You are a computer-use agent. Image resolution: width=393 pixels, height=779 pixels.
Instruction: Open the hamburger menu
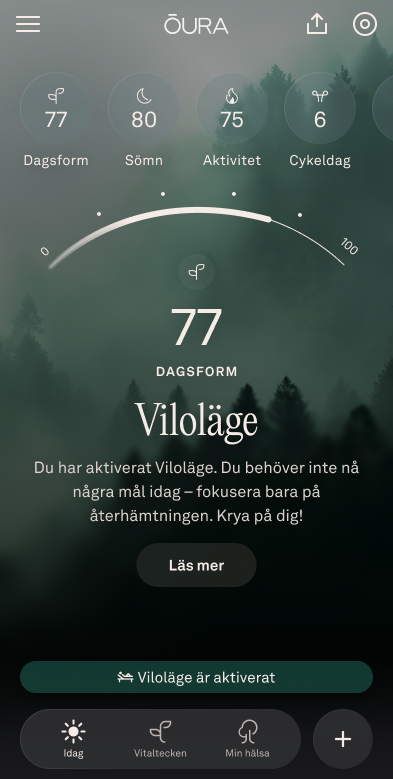point(28,24)
